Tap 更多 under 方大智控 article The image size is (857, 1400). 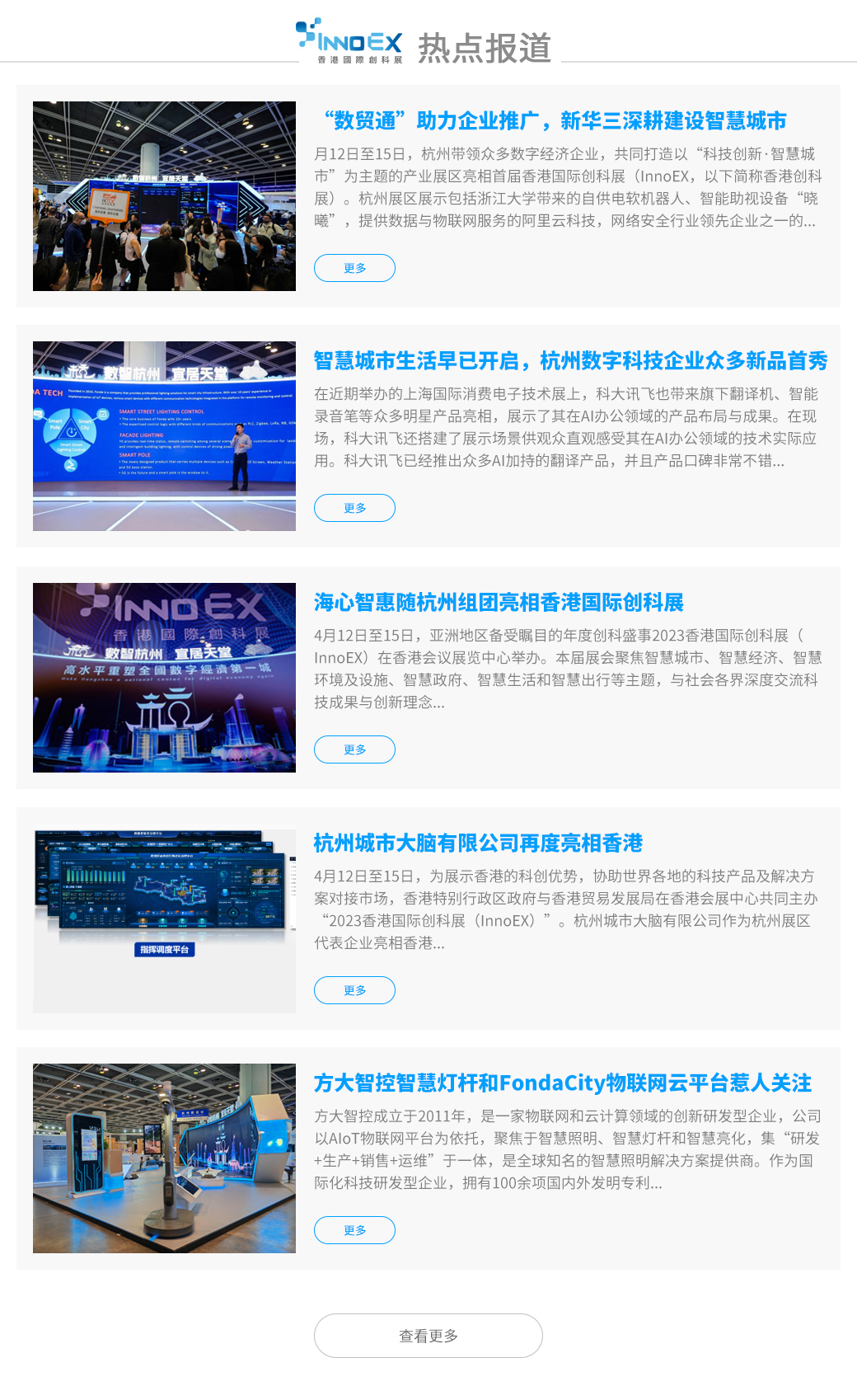354,1230
